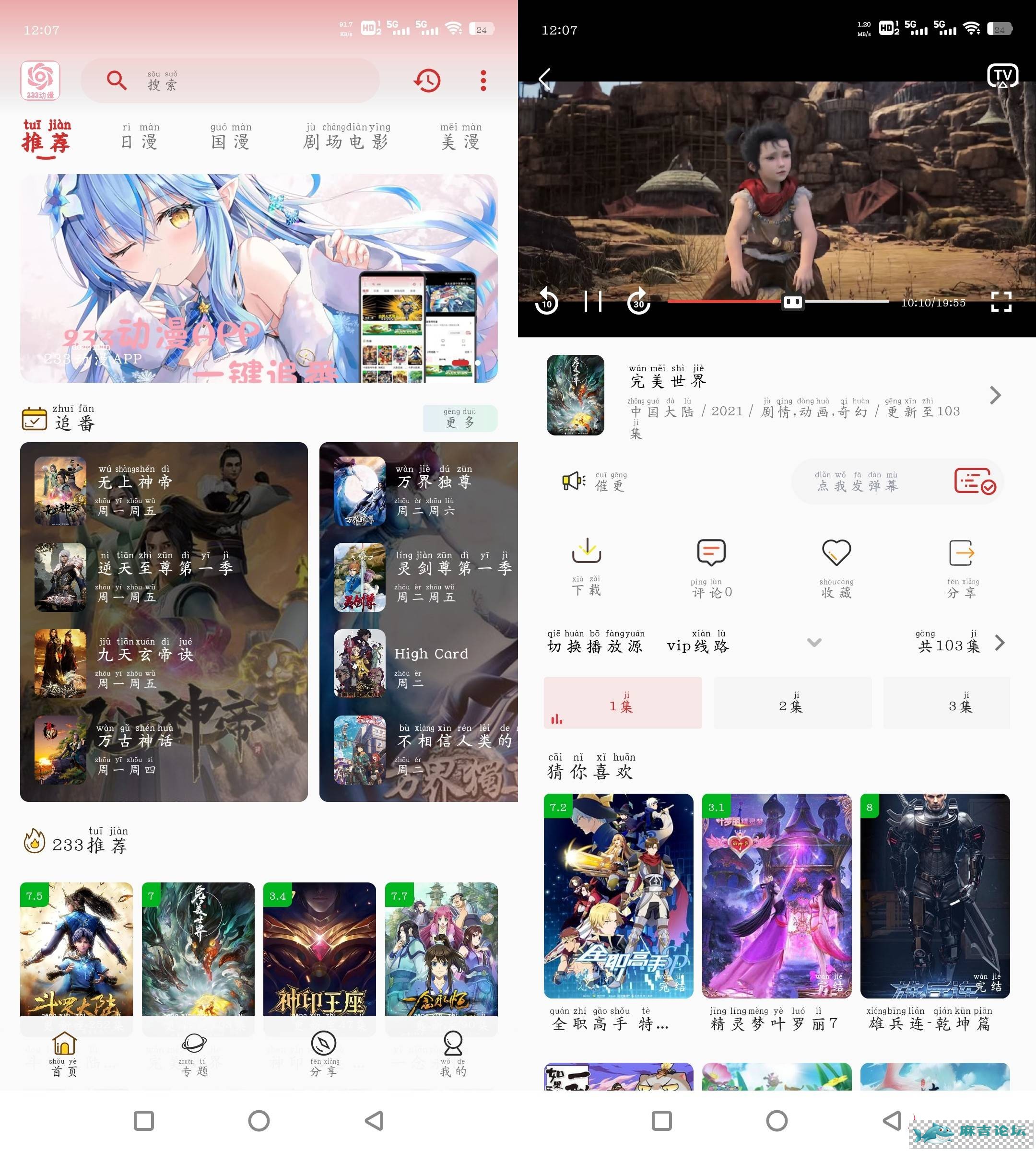1036x1151 pixels.
Task: Skip forward 30 seconds
Action: click(639, 301)
